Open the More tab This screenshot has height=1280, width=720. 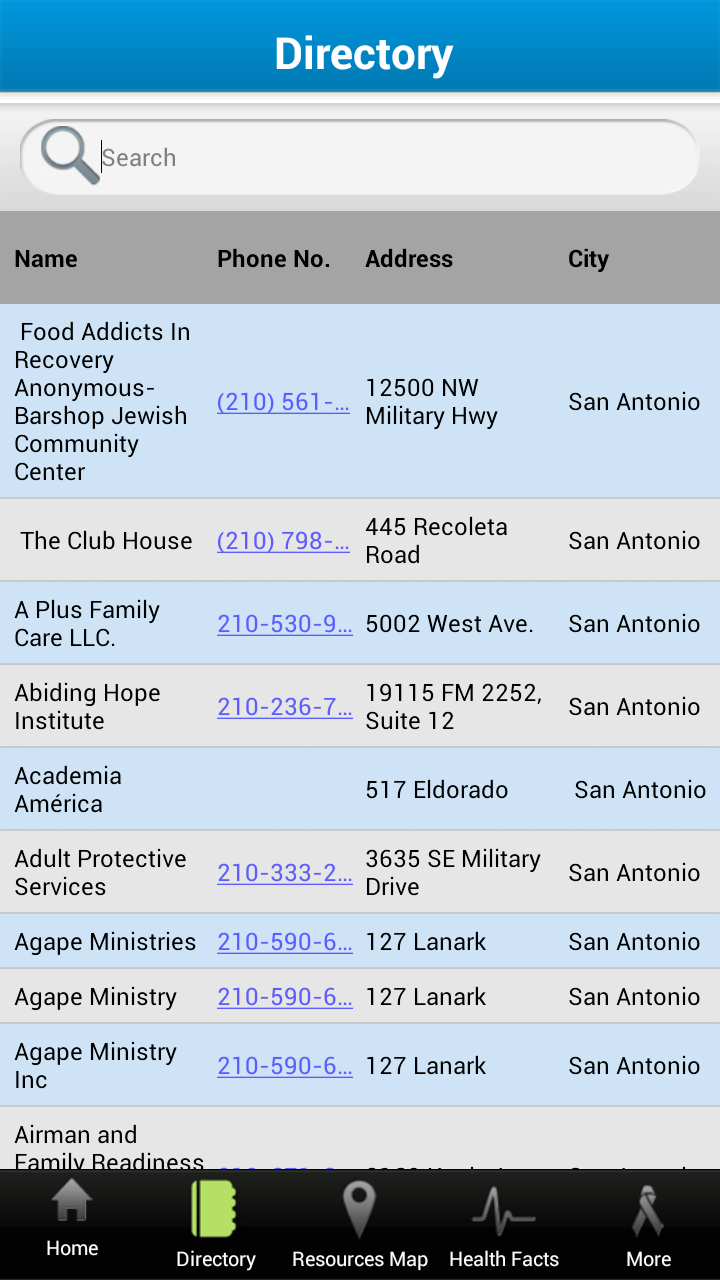(x=648, y=1222)
